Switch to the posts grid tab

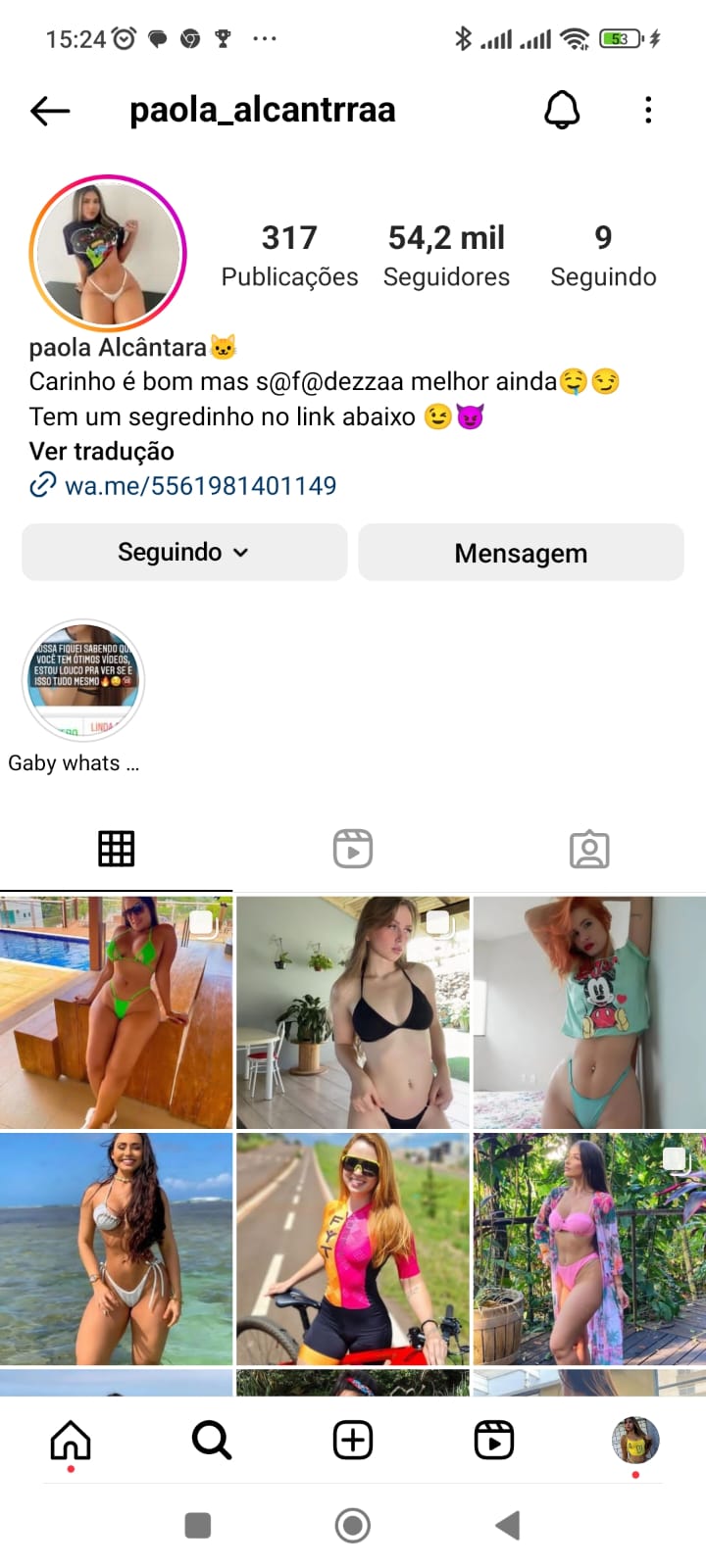pyautogui.click(x=117, y=849)
